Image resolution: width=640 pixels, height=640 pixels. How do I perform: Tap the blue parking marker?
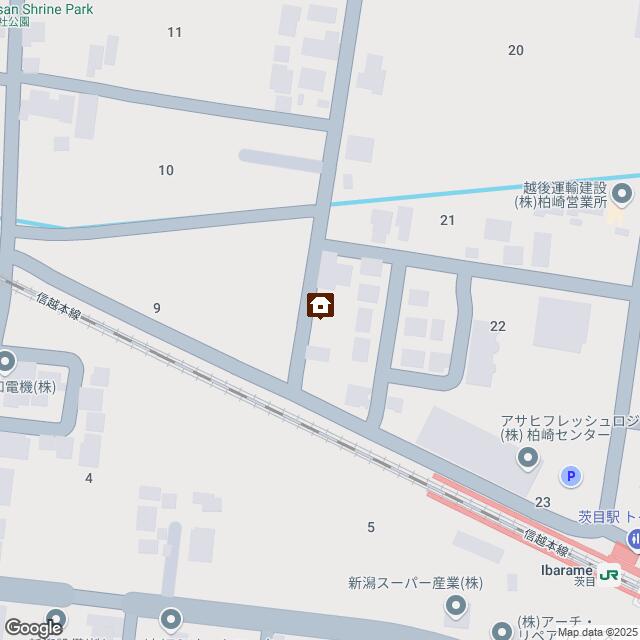click(571, 477)
